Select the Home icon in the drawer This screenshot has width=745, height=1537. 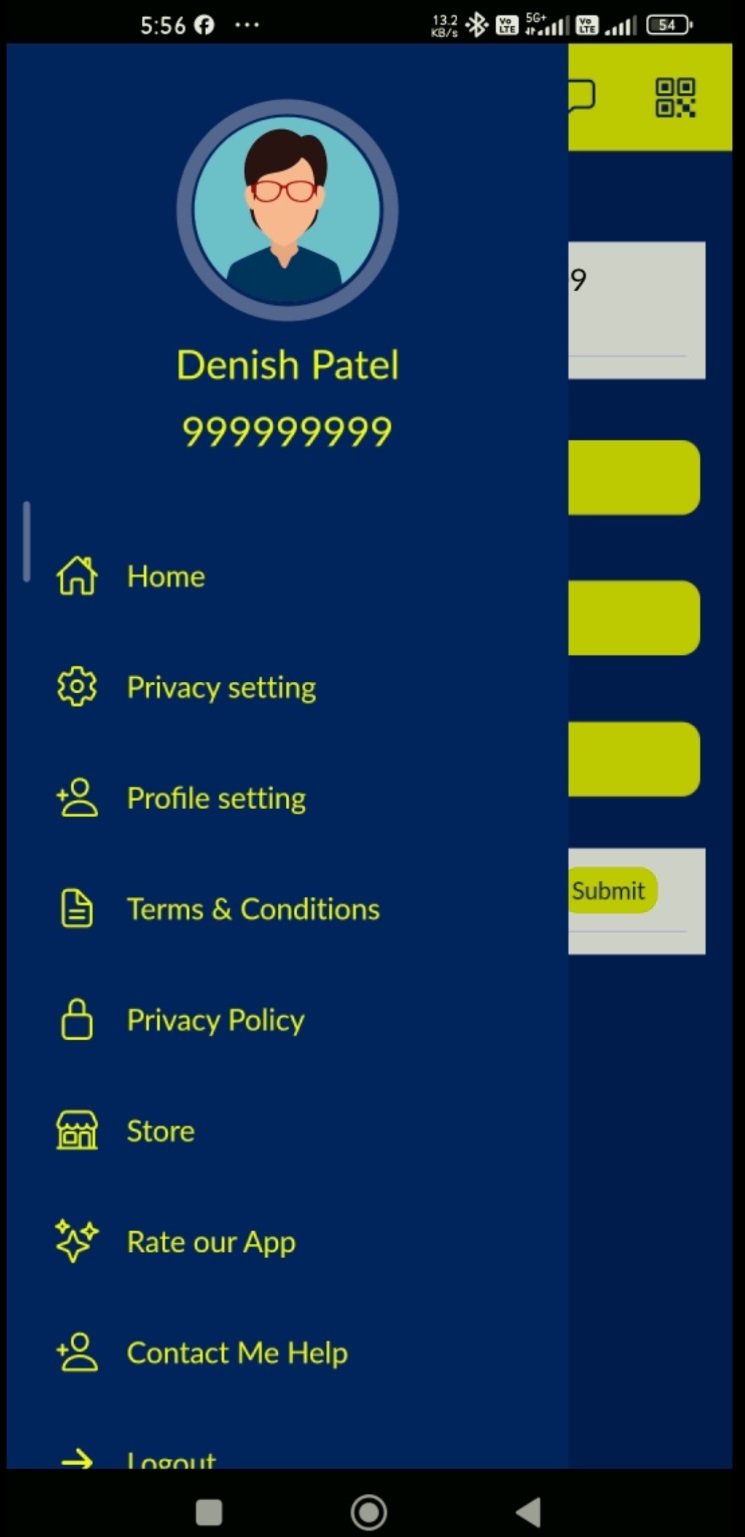(77, 576)
